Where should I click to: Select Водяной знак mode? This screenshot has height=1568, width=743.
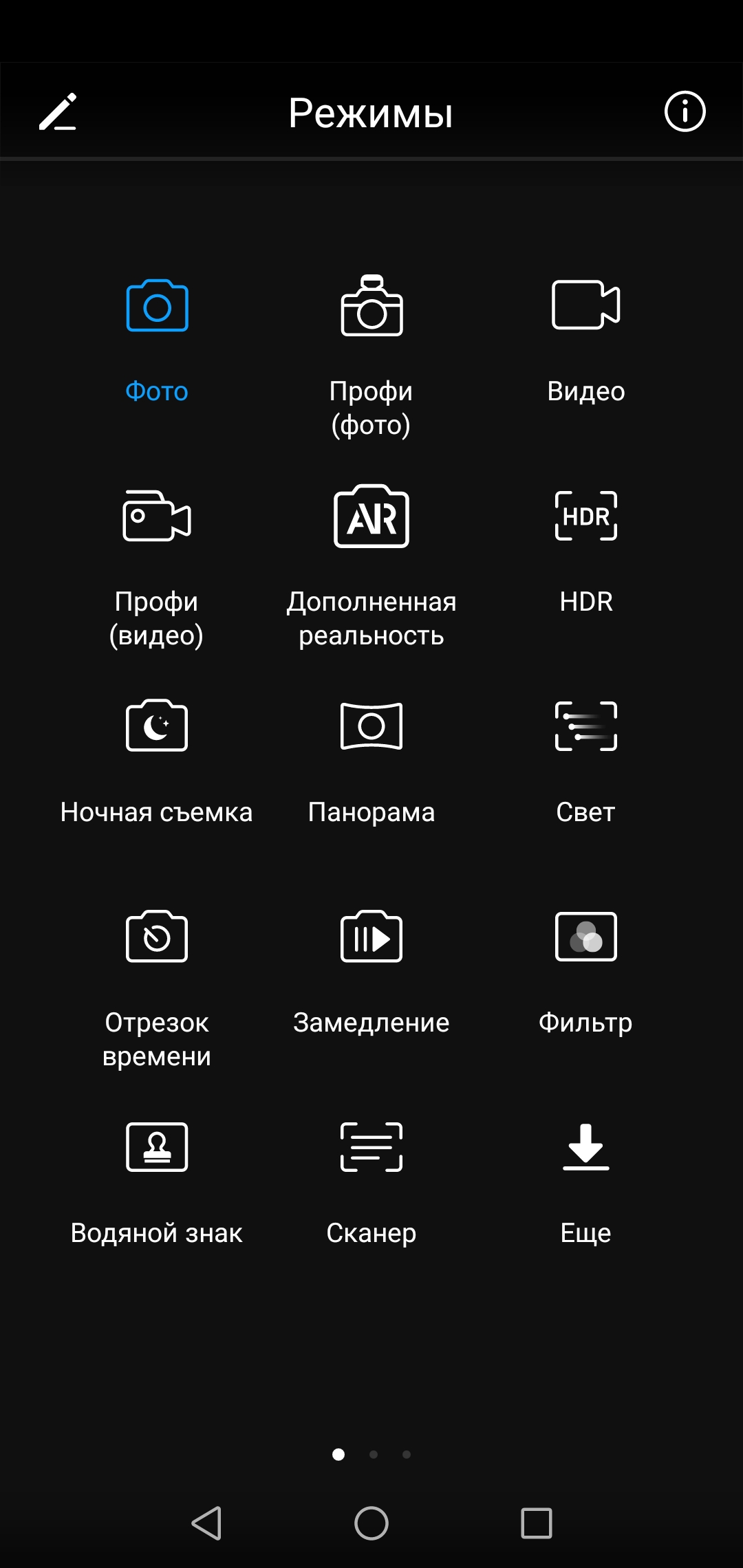pos(157,1148)
